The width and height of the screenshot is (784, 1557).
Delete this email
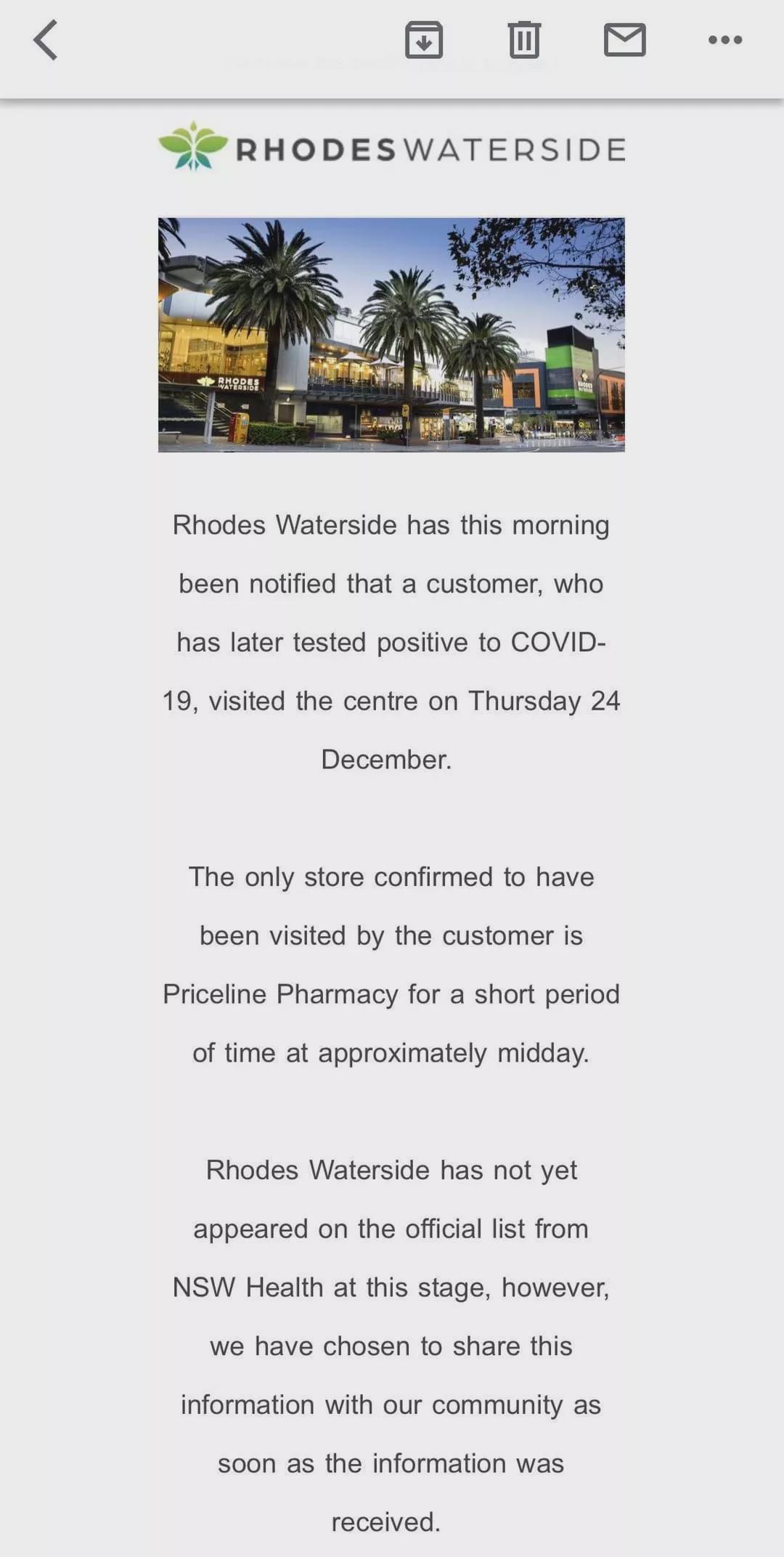(524, 40)
